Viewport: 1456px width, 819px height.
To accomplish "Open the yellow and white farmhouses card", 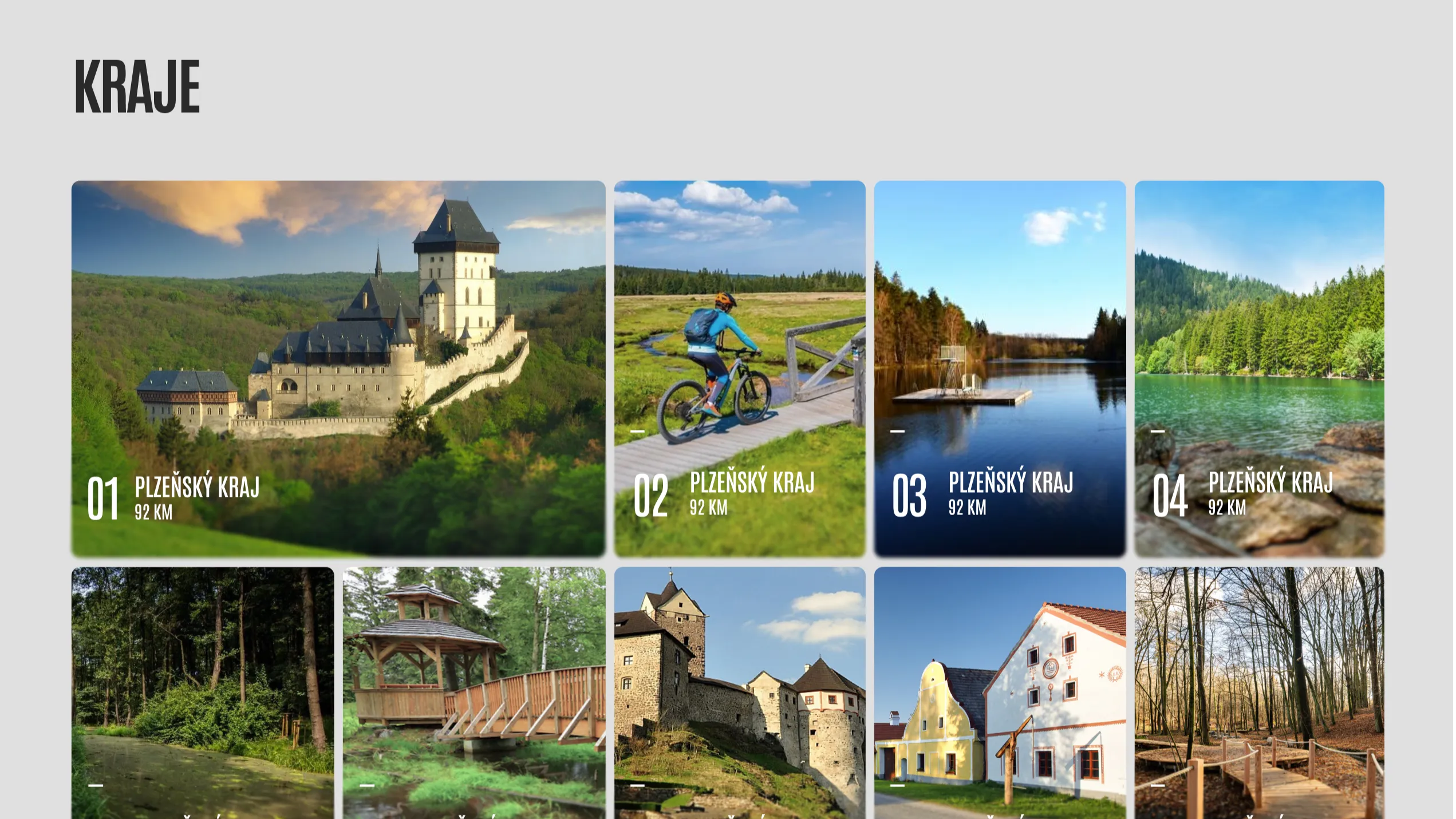I will (x=999, y=693).
